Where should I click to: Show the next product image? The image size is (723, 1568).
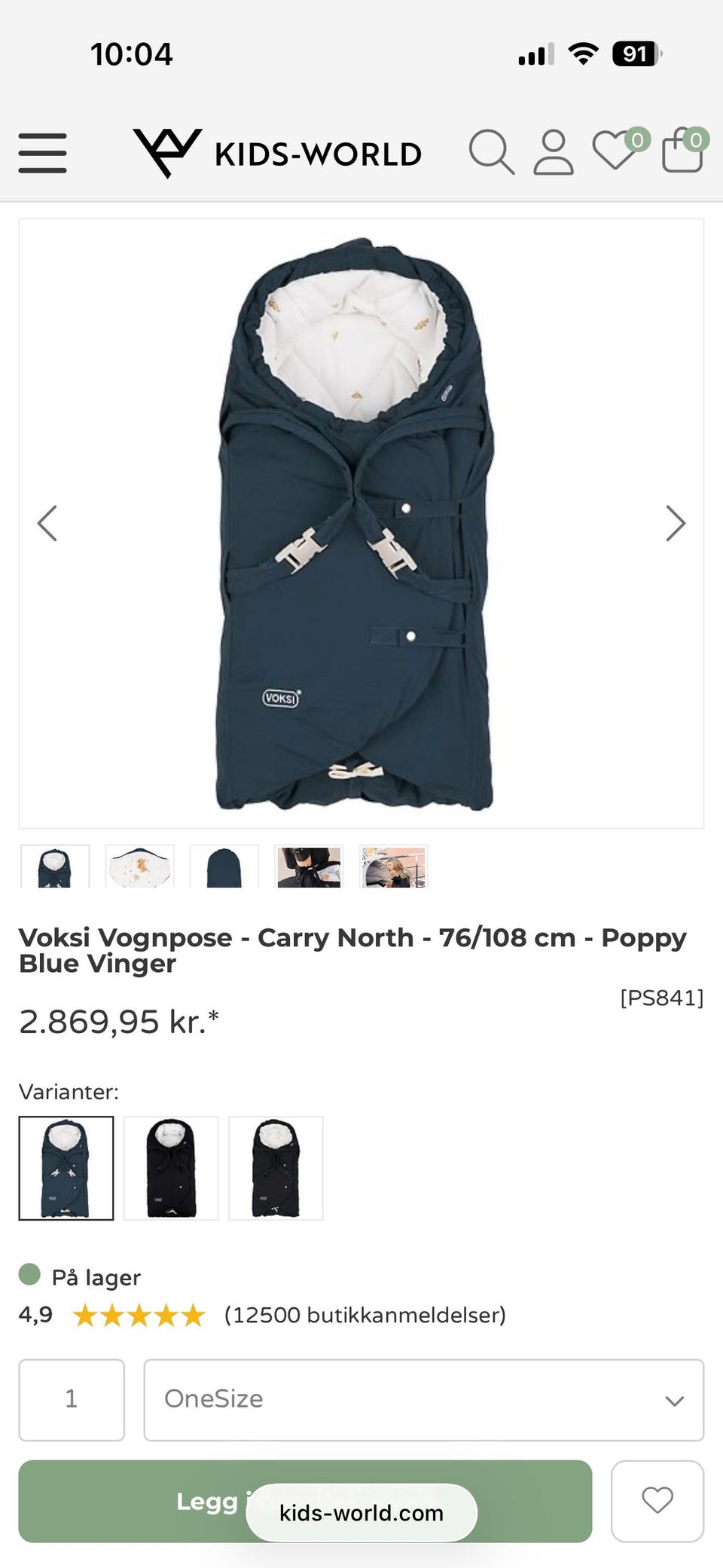[x=676, y=523]
